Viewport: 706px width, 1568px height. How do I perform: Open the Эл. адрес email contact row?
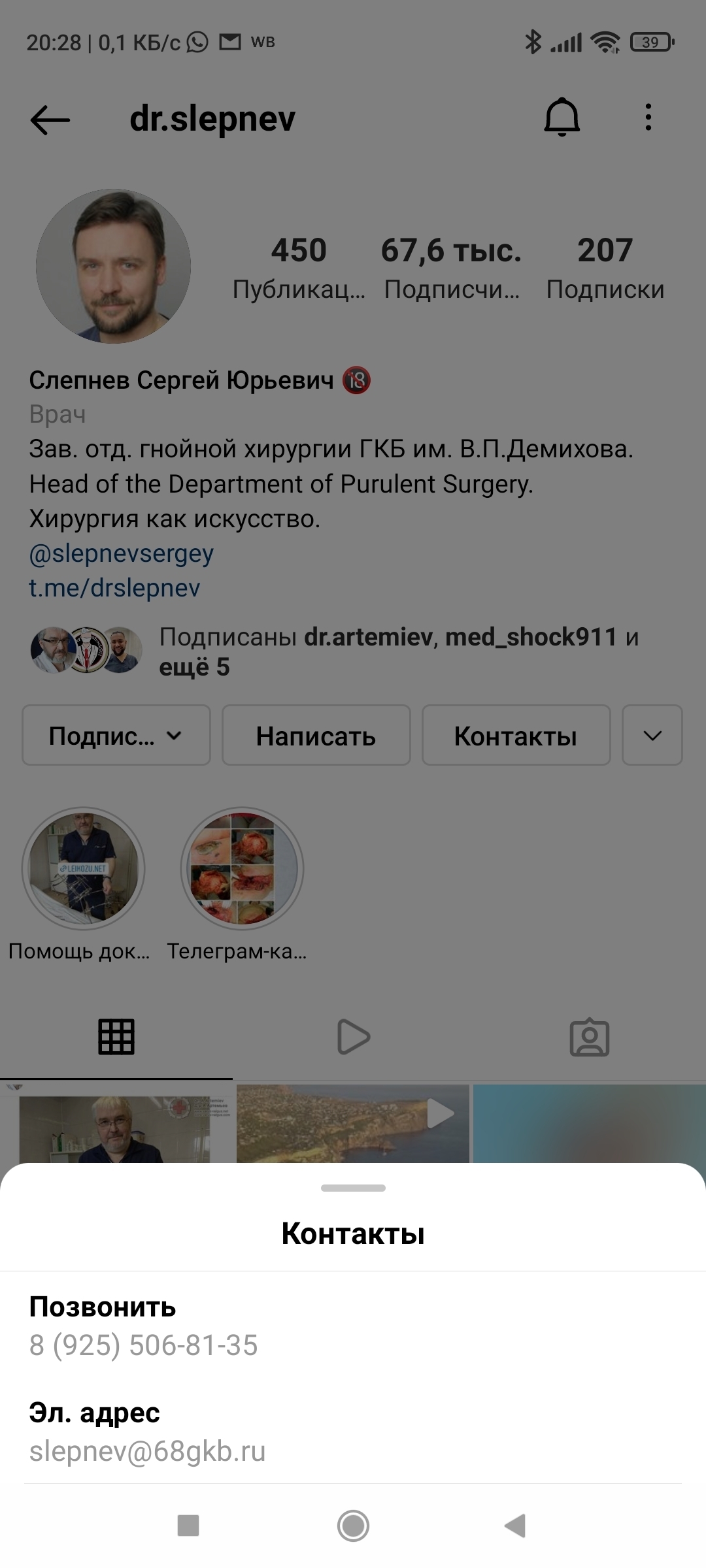tap(353, 1432)
